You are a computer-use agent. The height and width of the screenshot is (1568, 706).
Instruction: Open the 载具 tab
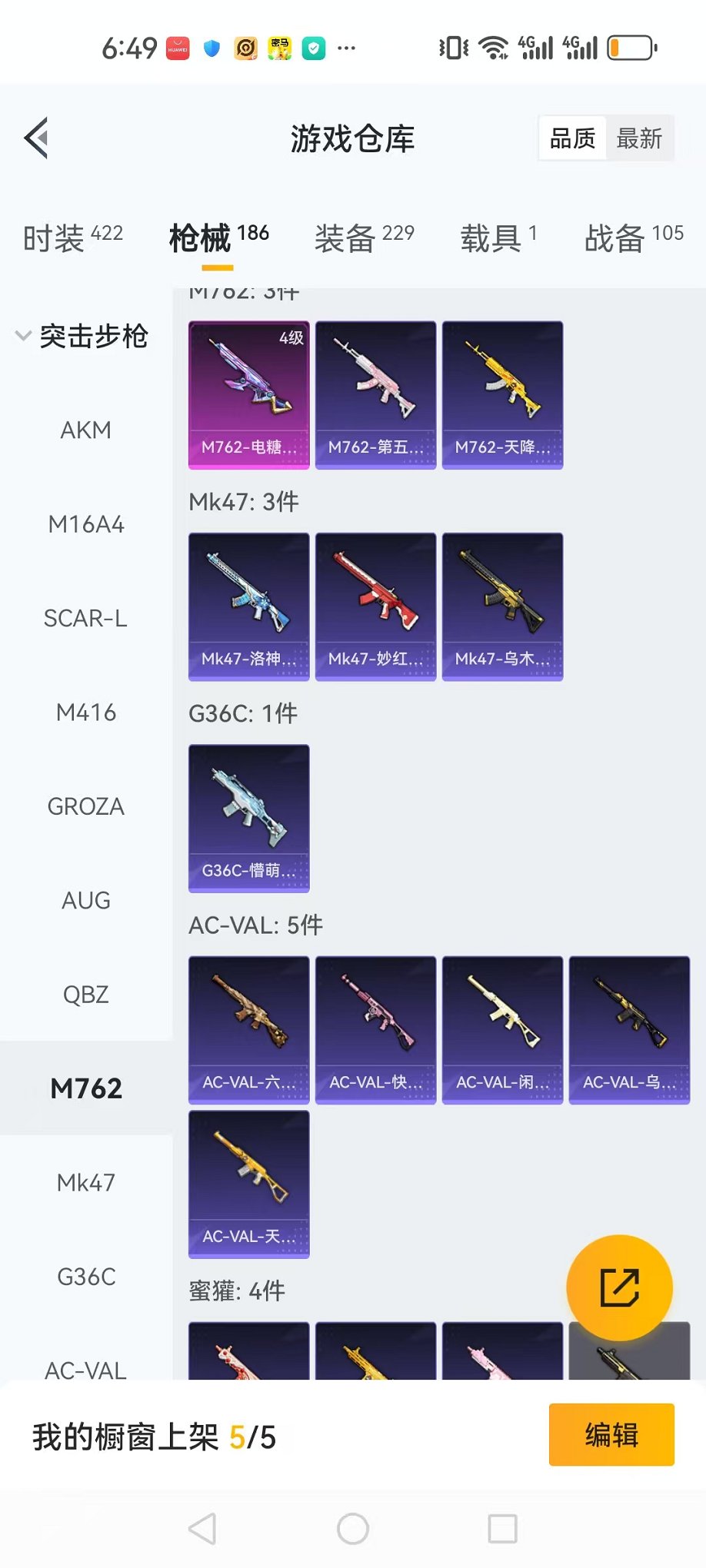click(498, 238)
